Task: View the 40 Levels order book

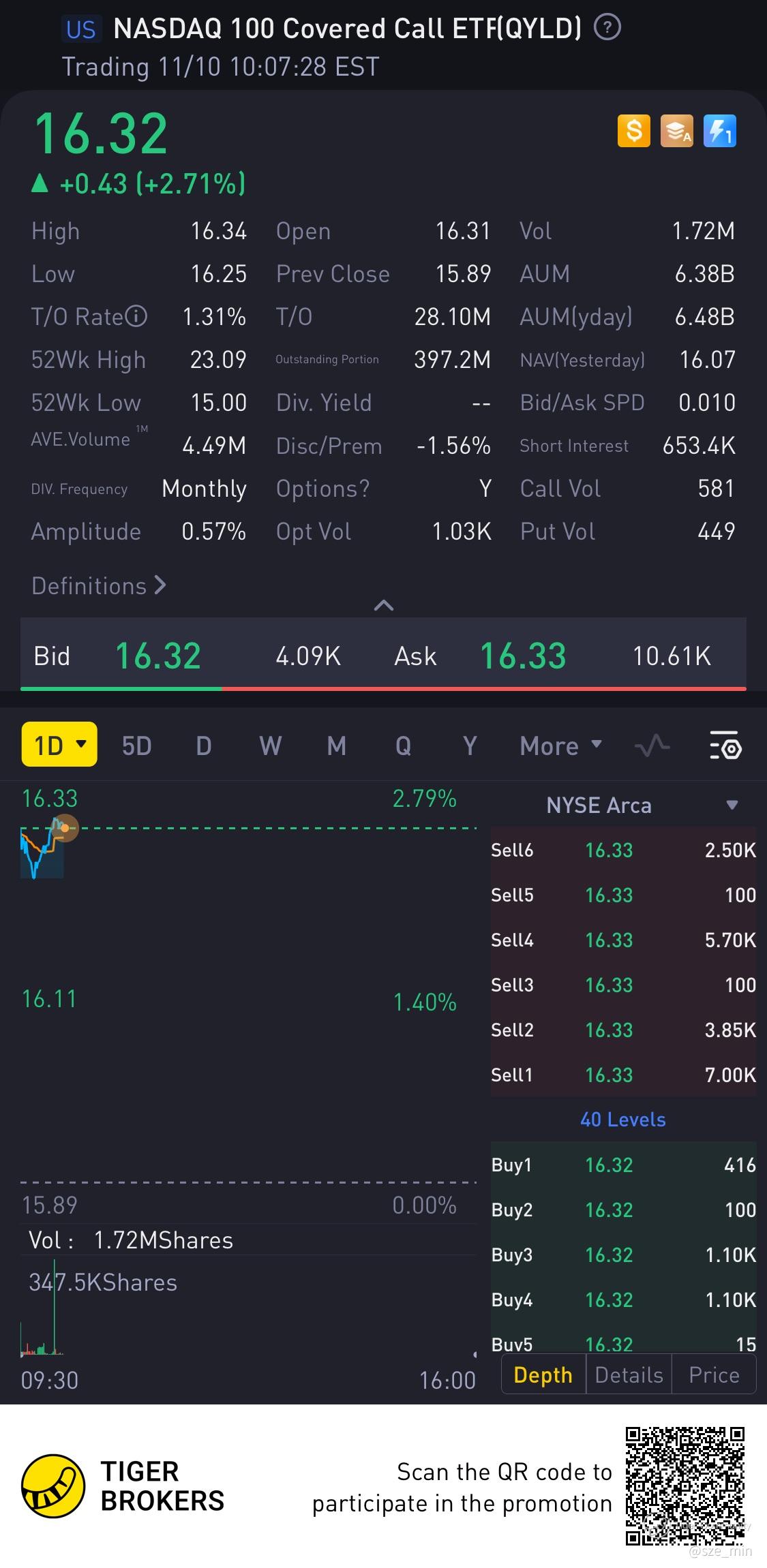Action: [622, 1120]
